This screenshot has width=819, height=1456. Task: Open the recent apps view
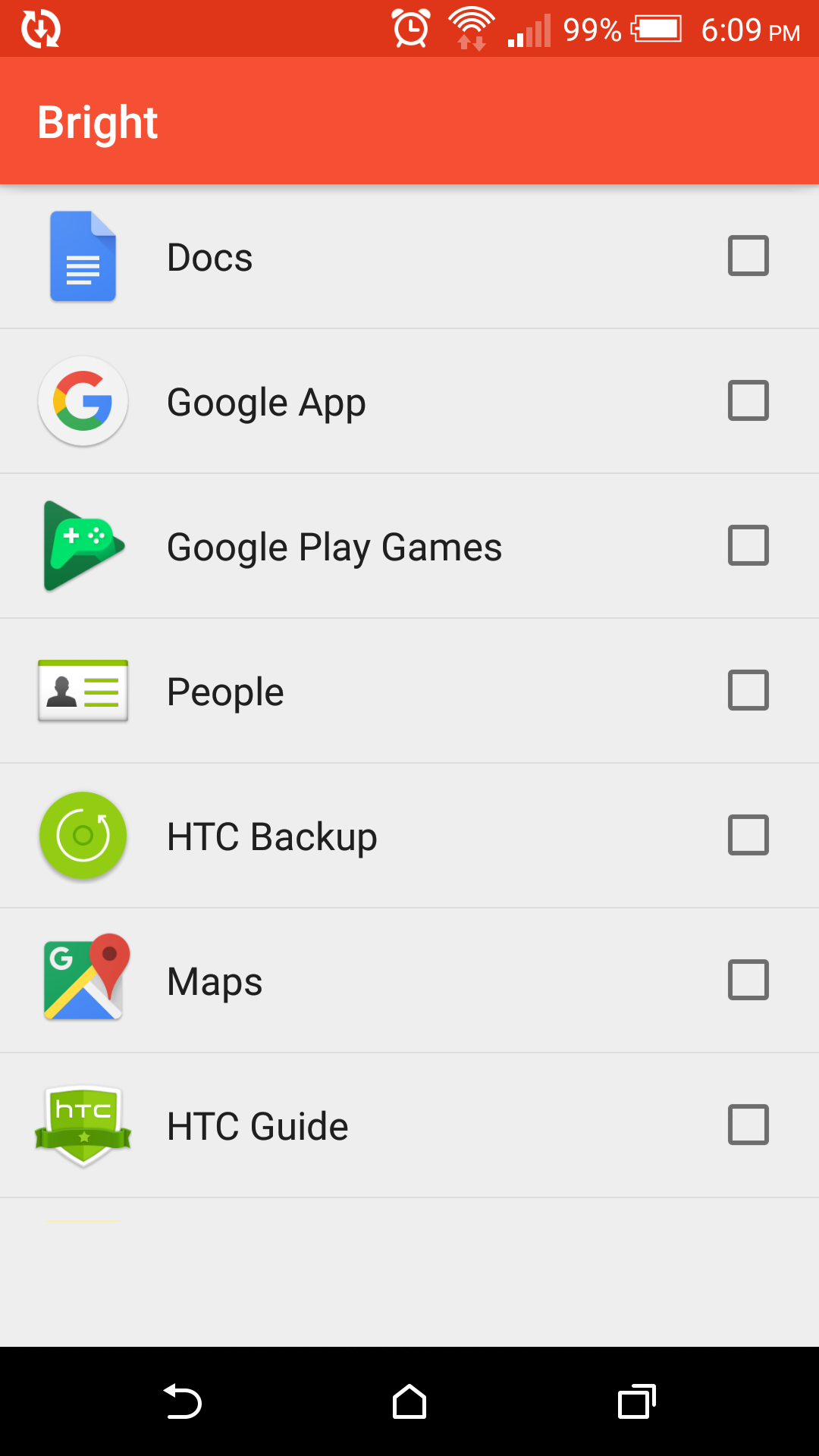(x=636, y=1401)
